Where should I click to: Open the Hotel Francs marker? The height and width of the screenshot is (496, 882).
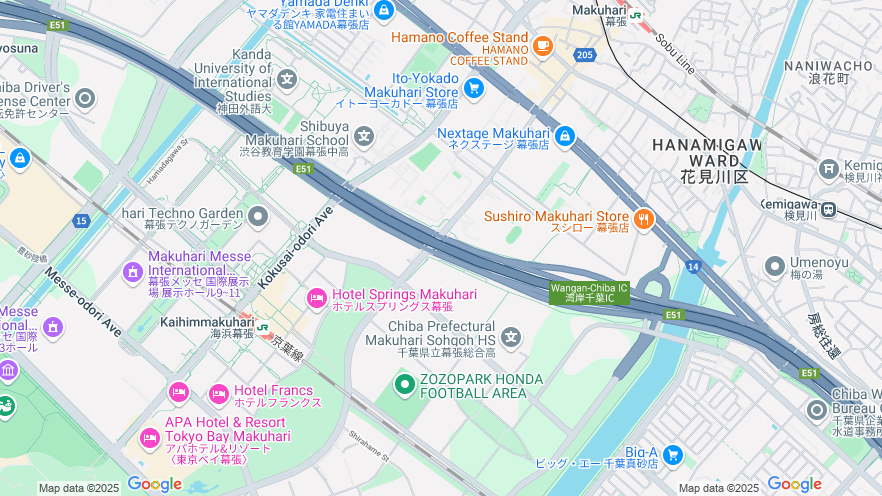tap(218, 394)
